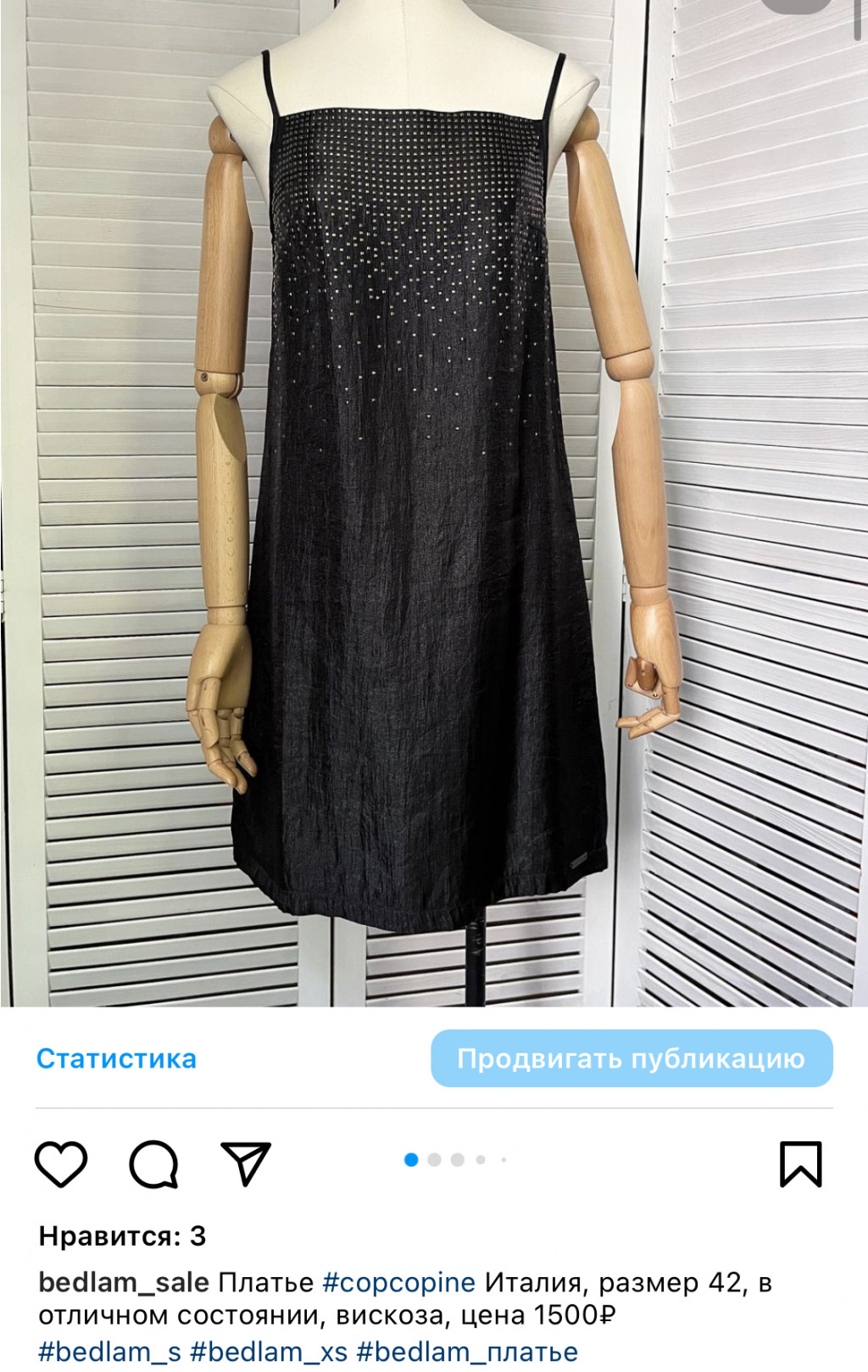This screenshot has width=868, height=1372.
Task: Open the #bedlam_платье hashtag
Action: 467,1351
